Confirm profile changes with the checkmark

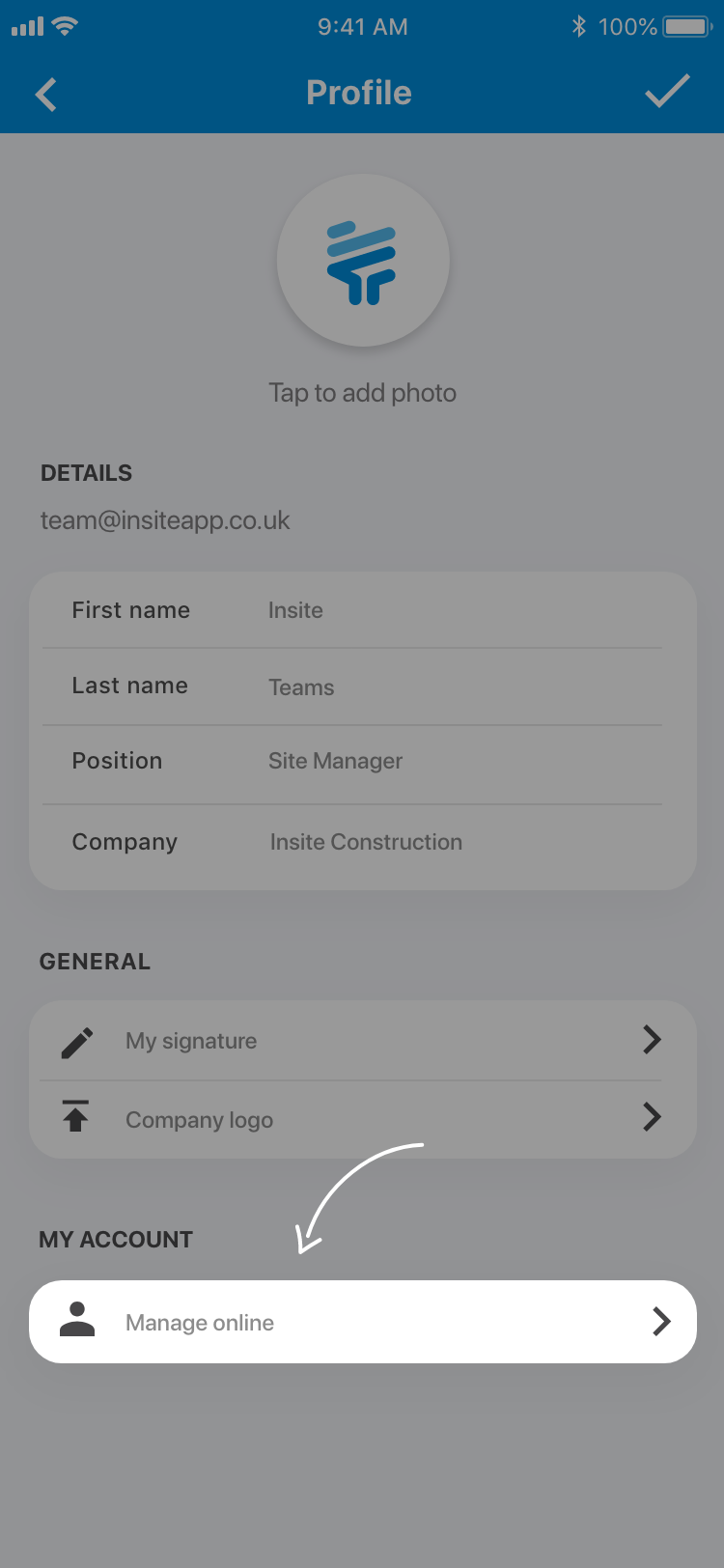pyautogui.click(x=667, y=93)
